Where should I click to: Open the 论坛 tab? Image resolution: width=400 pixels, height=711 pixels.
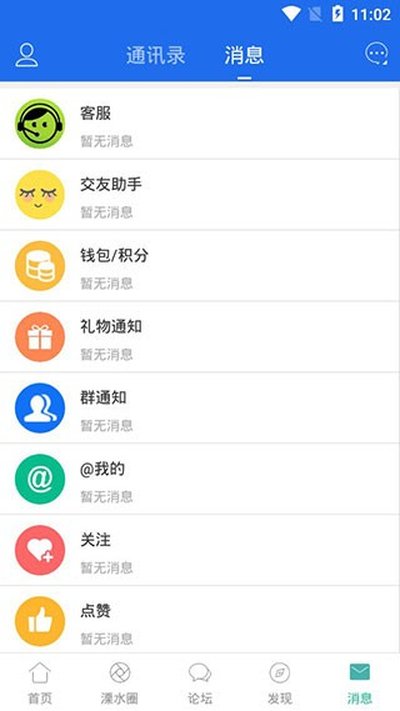[200, 682]
